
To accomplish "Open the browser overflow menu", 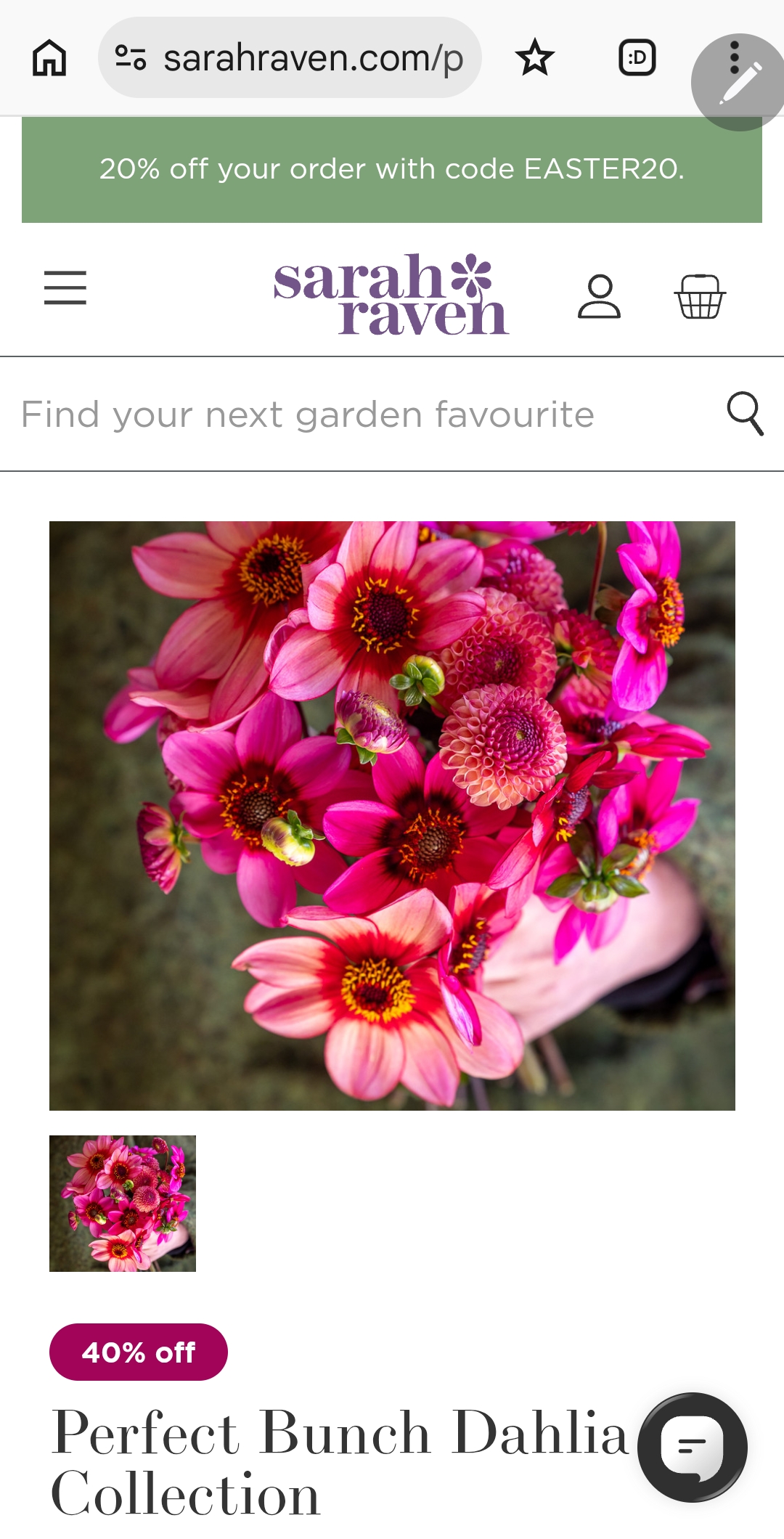I will [x=735, y=58].
